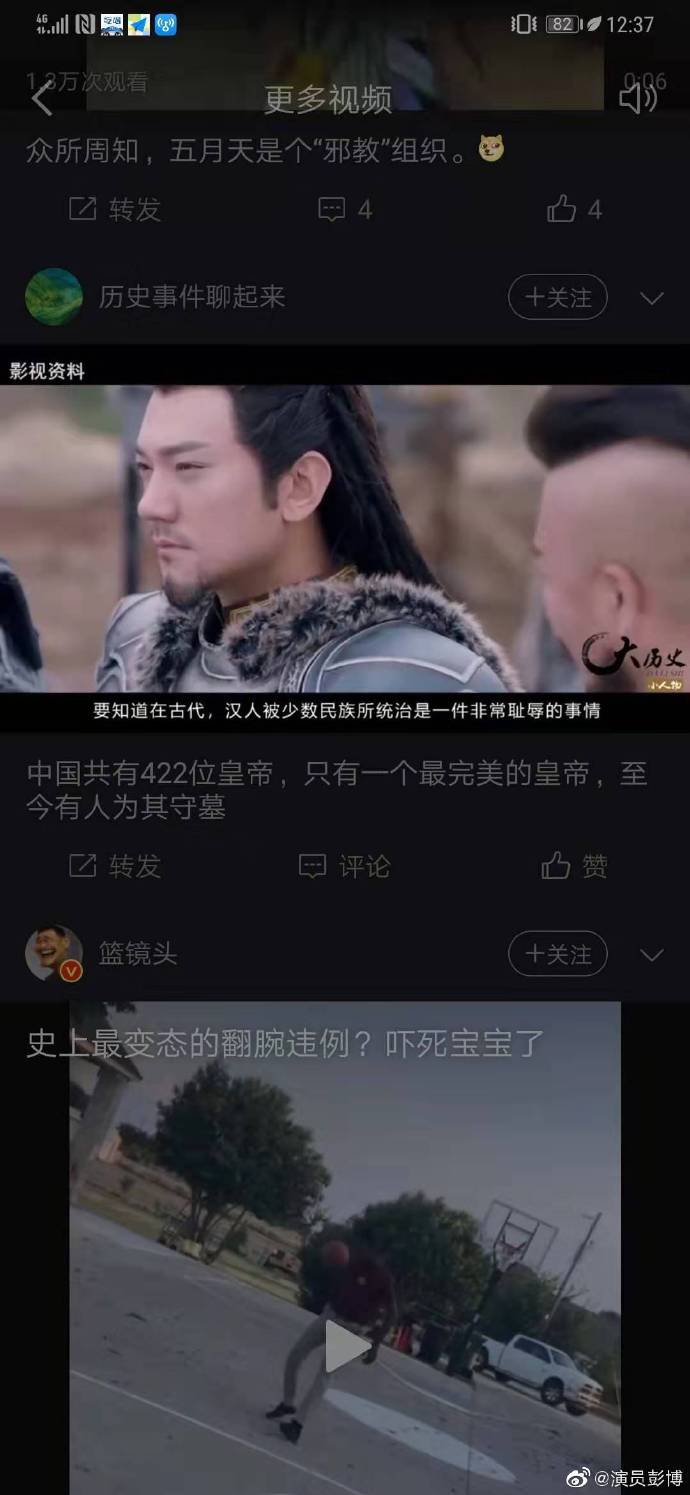
Task: Like the 五月天 video post
Action: tap(574, 209)
